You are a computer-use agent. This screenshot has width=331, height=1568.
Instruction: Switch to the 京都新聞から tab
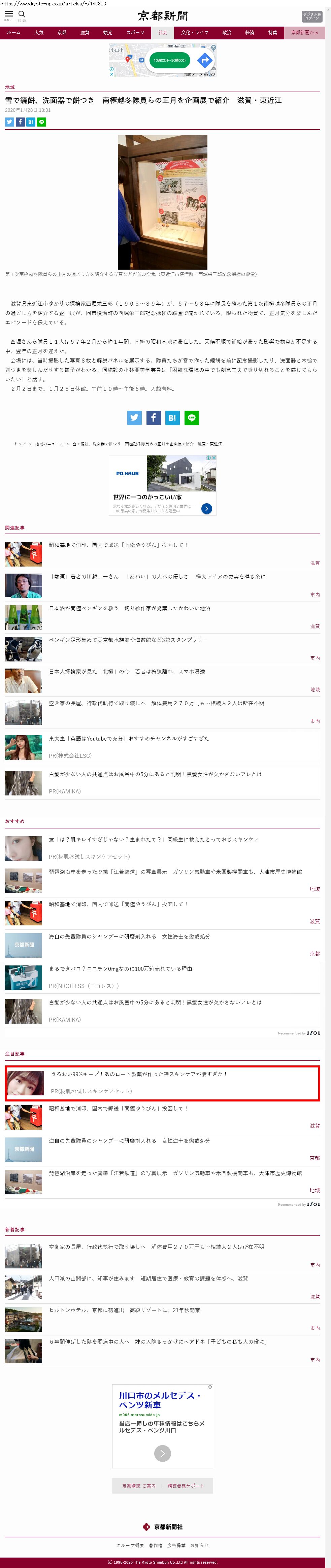pos(304,33)
